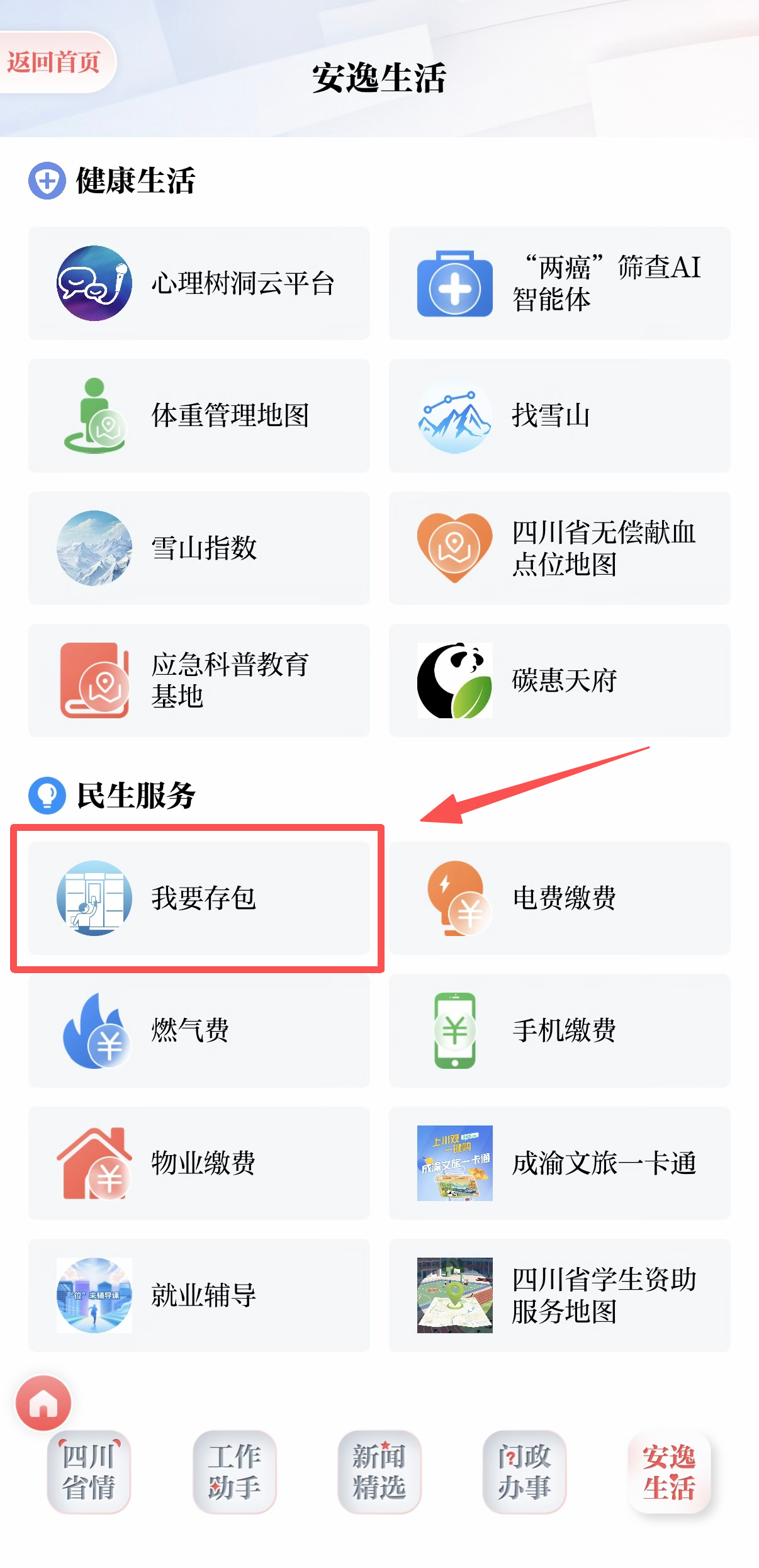
Task: Tap the 我要存包 service
Action: click(199, 898)
